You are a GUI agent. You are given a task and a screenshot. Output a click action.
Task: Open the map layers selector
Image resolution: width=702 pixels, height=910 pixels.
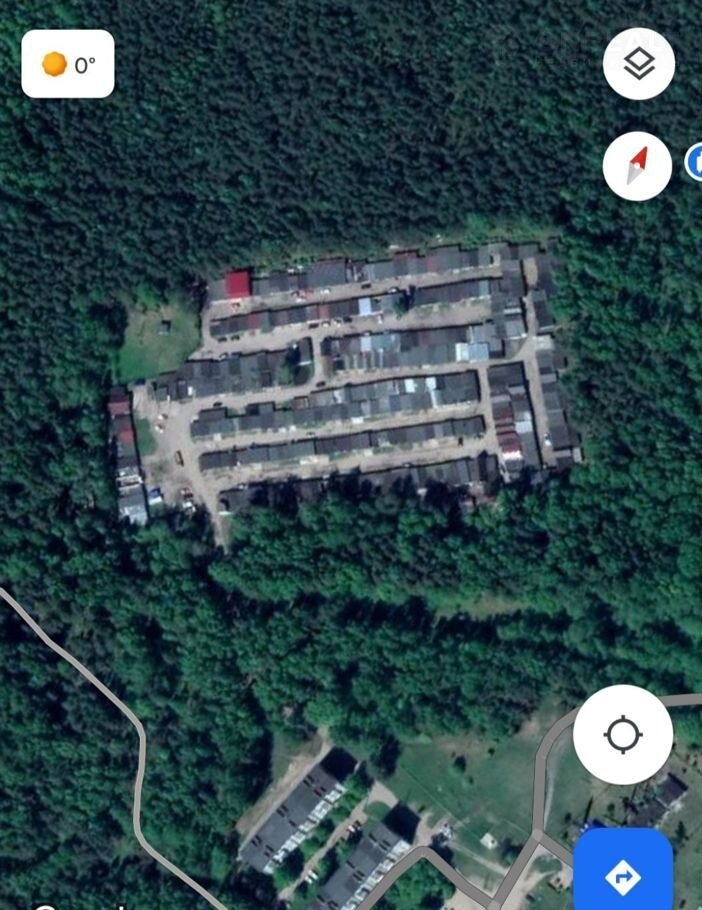(638, 64)
